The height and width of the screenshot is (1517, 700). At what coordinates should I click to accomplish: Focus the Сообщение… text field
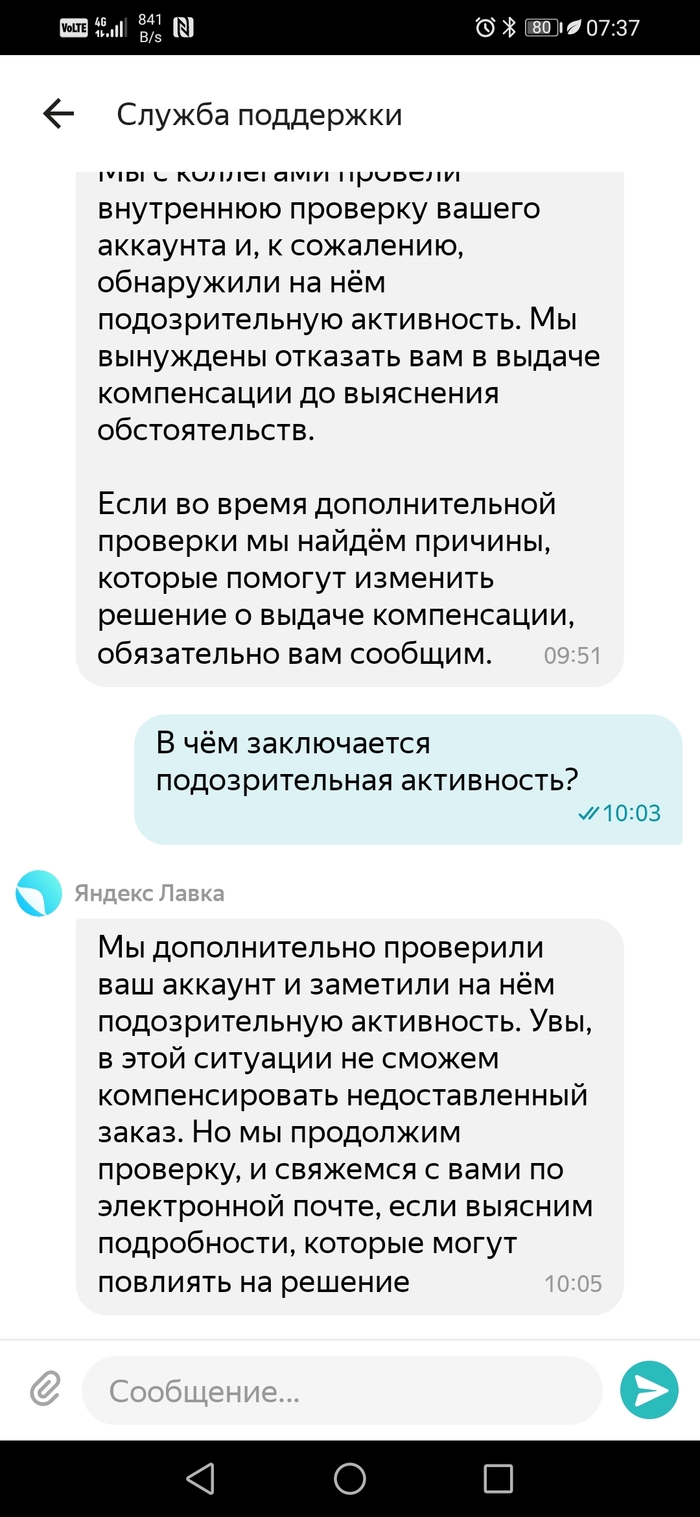tap(340, 1391)
